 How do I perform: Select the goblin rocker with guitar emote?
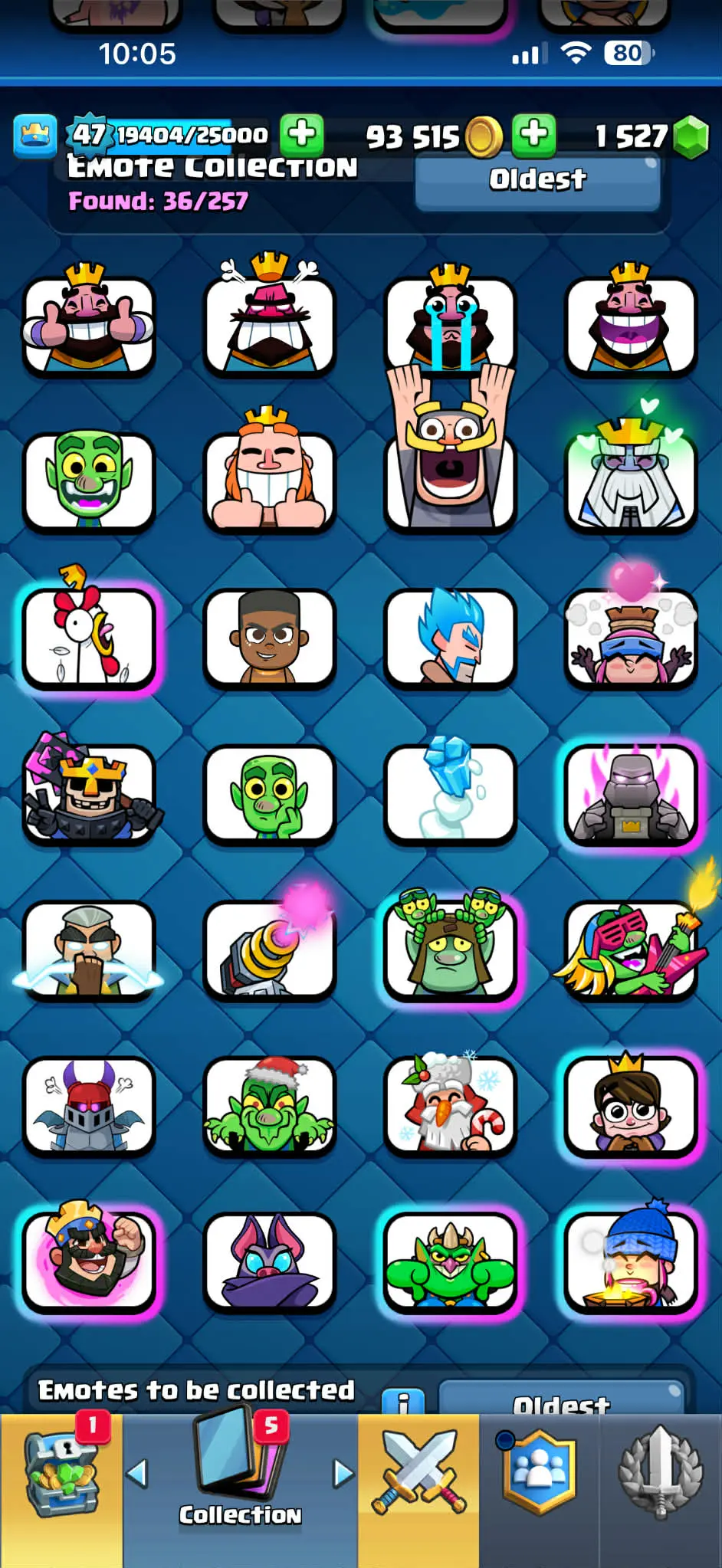coord(630,950)
